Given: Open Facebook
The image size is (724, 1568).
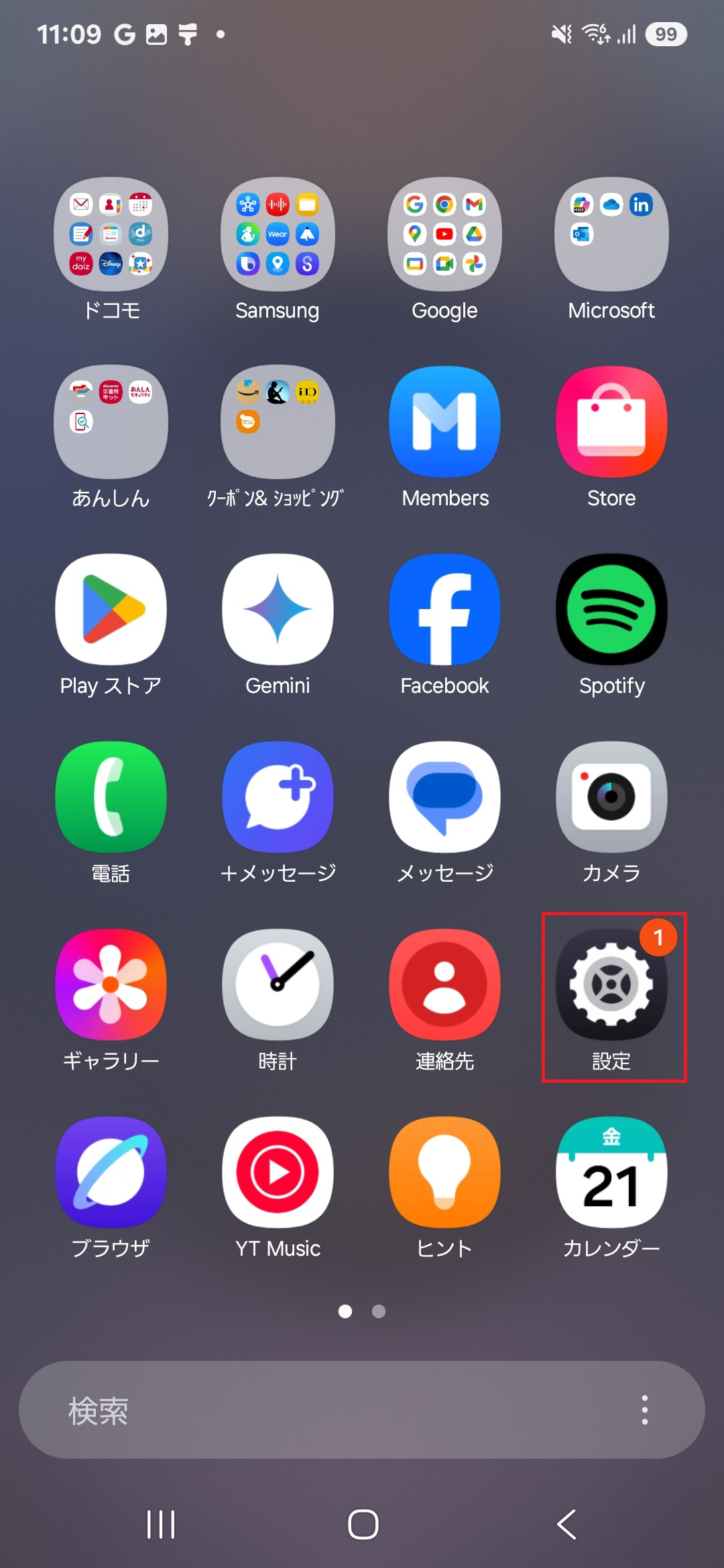Looking at the screenshot, I should (444, 608).
